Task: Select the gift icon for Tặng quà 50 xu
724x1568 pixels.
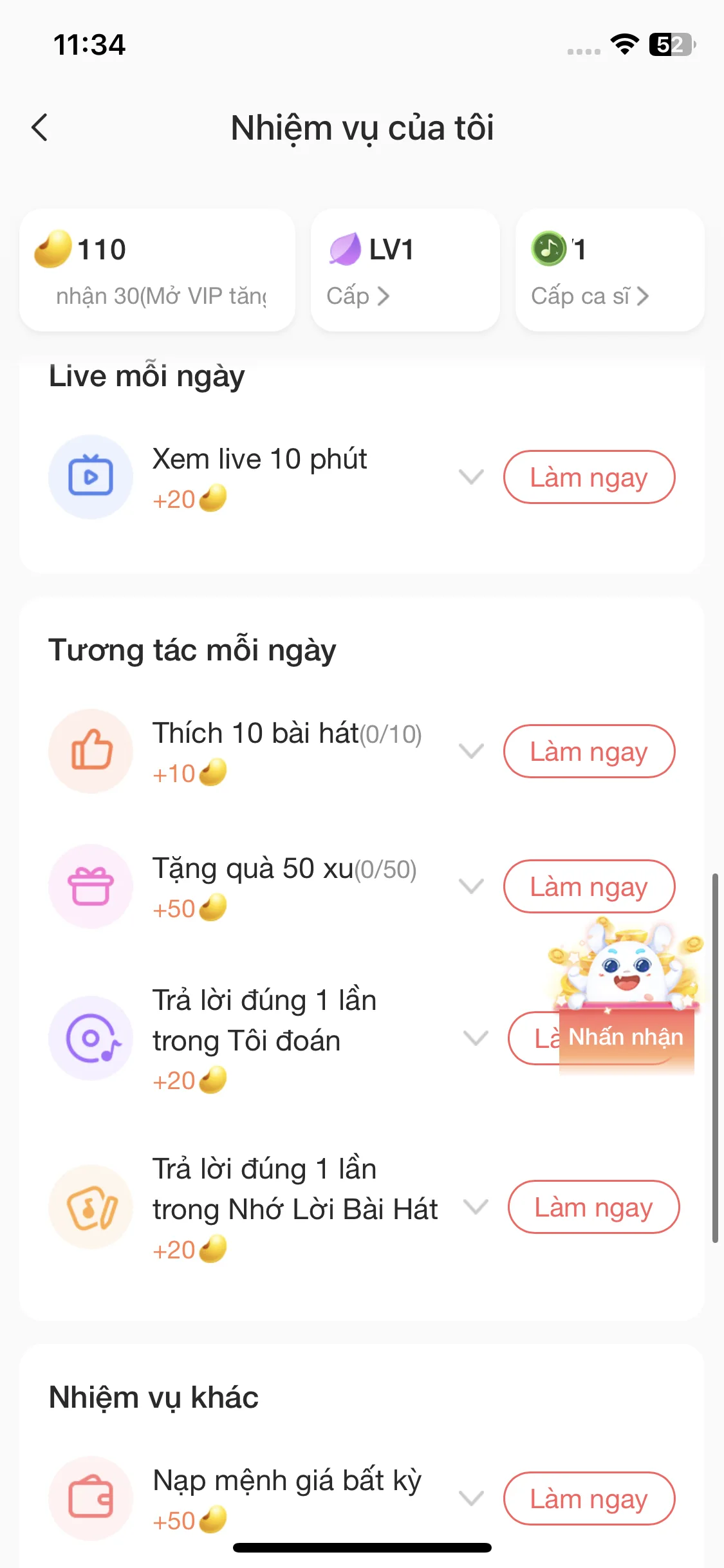Action: (x=91, y=886)
